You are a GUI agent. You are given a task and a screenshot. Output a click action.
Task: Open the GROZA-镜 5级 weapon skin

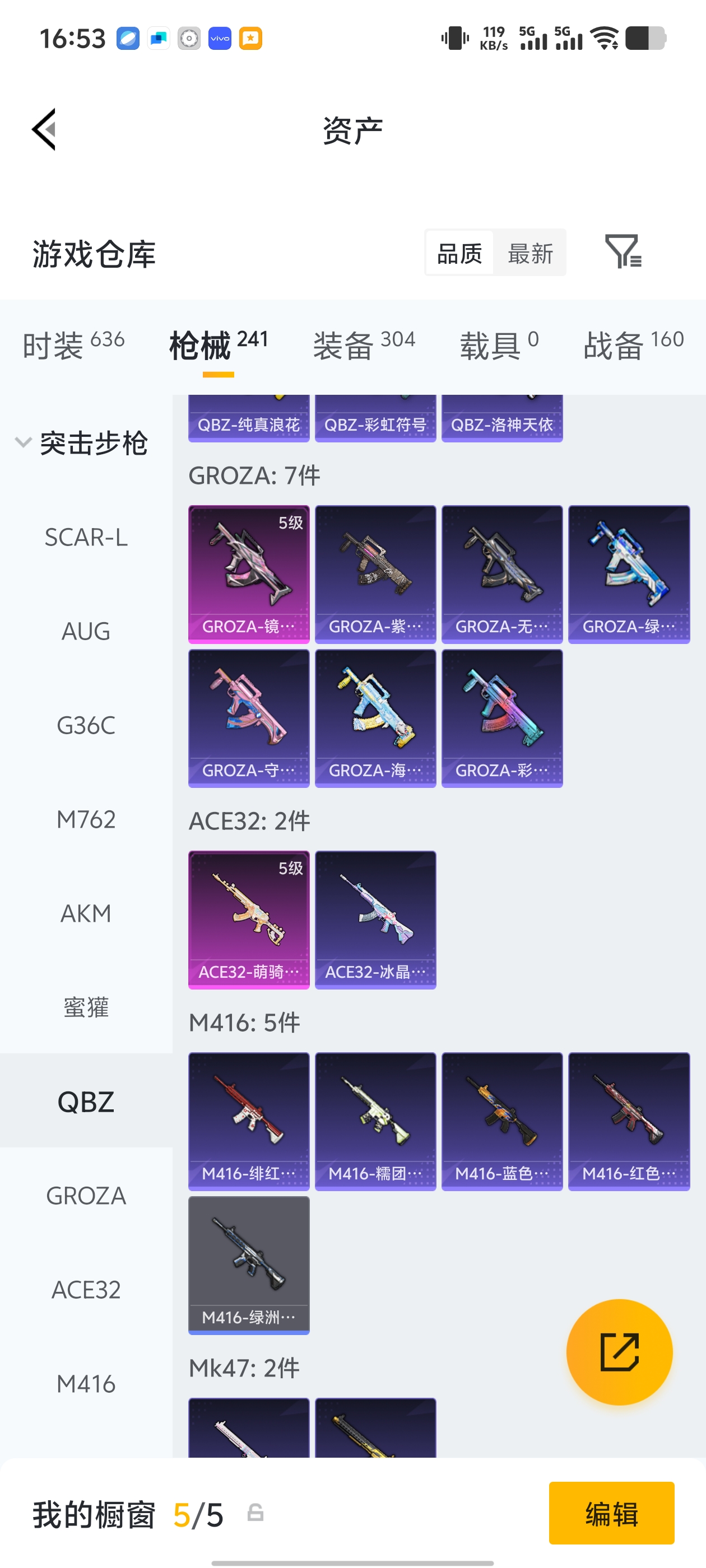coord(249,572)
